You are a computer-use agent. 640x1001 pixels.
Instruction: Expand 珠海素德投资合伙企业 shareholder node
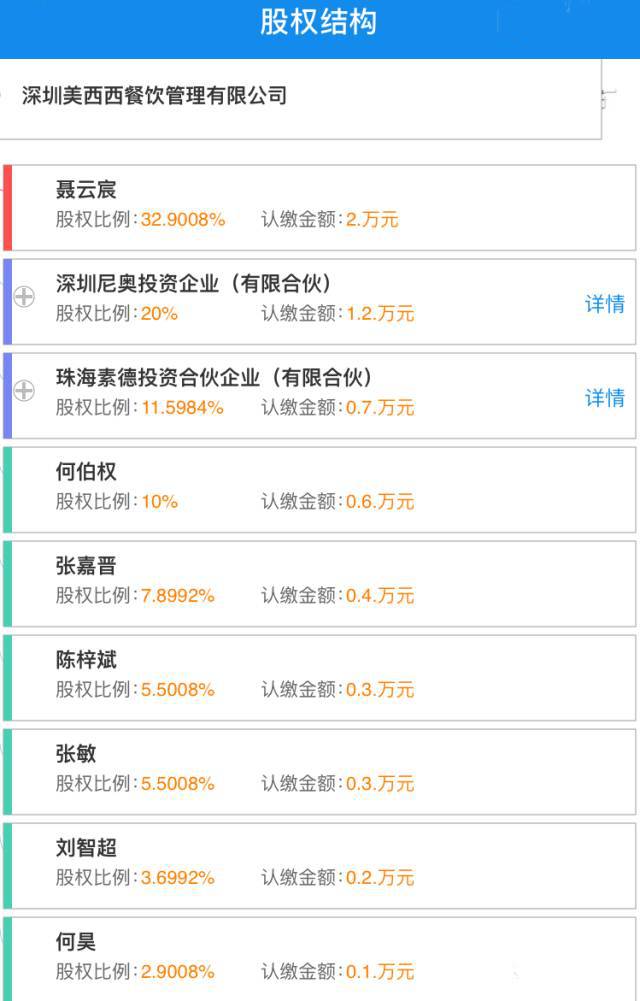tap(24, 391)
